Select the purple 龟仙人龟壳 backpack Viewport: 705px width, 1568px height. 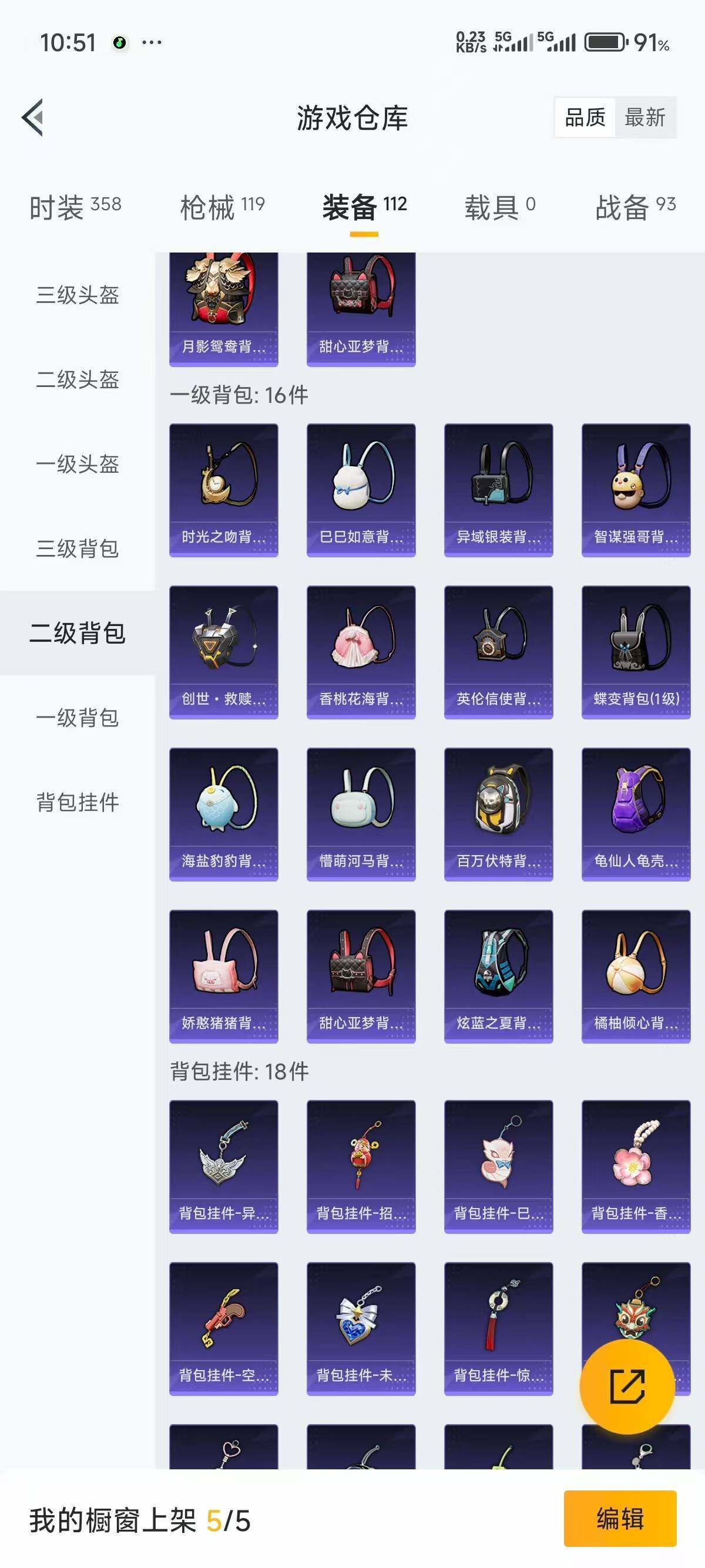click(636, 813)
